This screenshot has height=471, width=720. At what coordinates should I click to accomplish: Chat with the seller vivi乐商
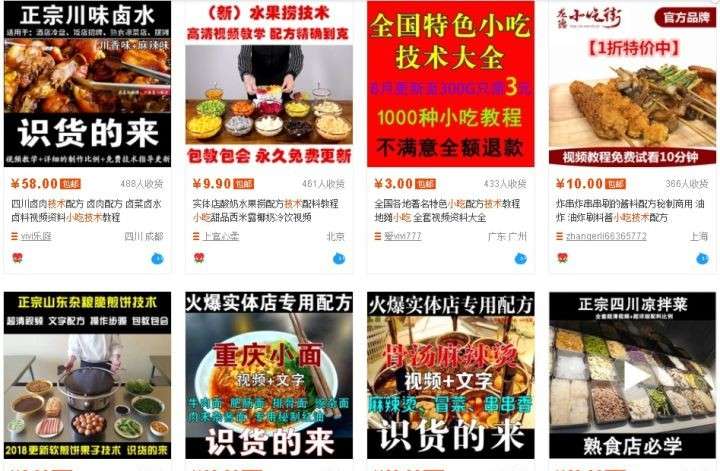(x=157, y=259)
